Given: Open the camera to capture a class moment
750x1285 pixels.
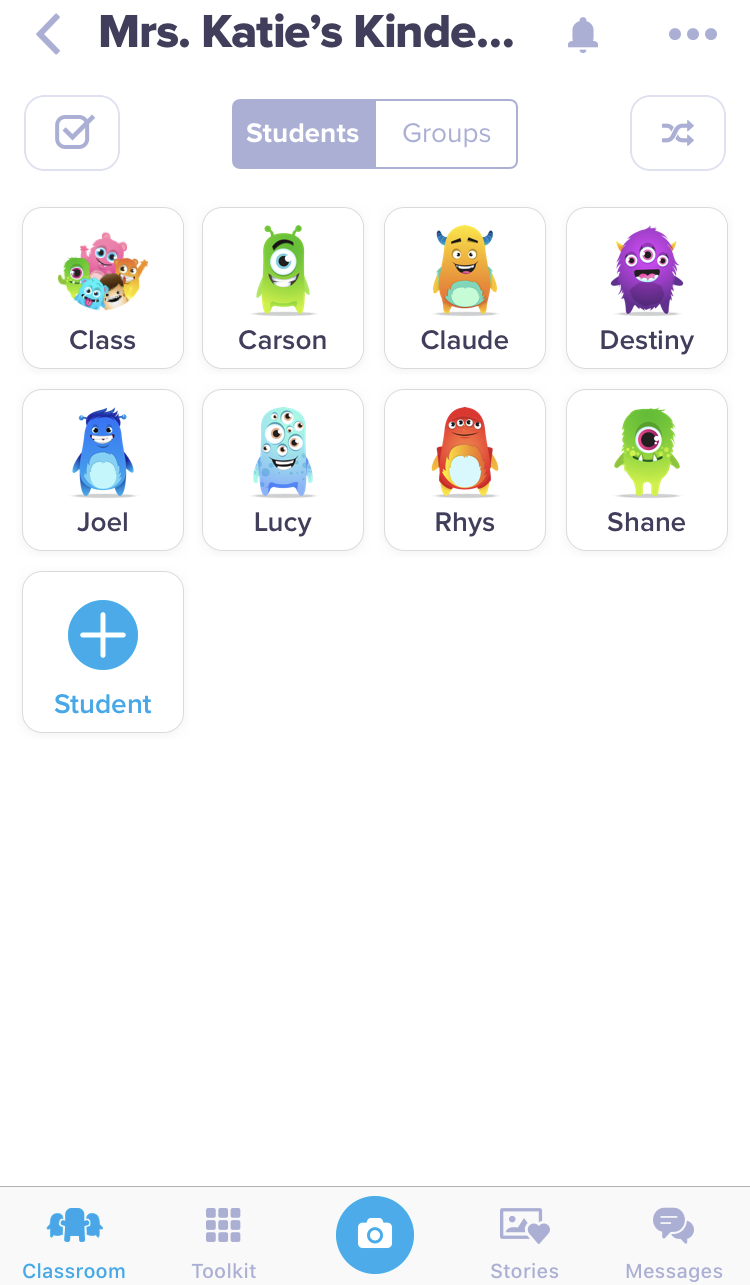Looking at the screenshot, I should click(x=374, y=1235).
